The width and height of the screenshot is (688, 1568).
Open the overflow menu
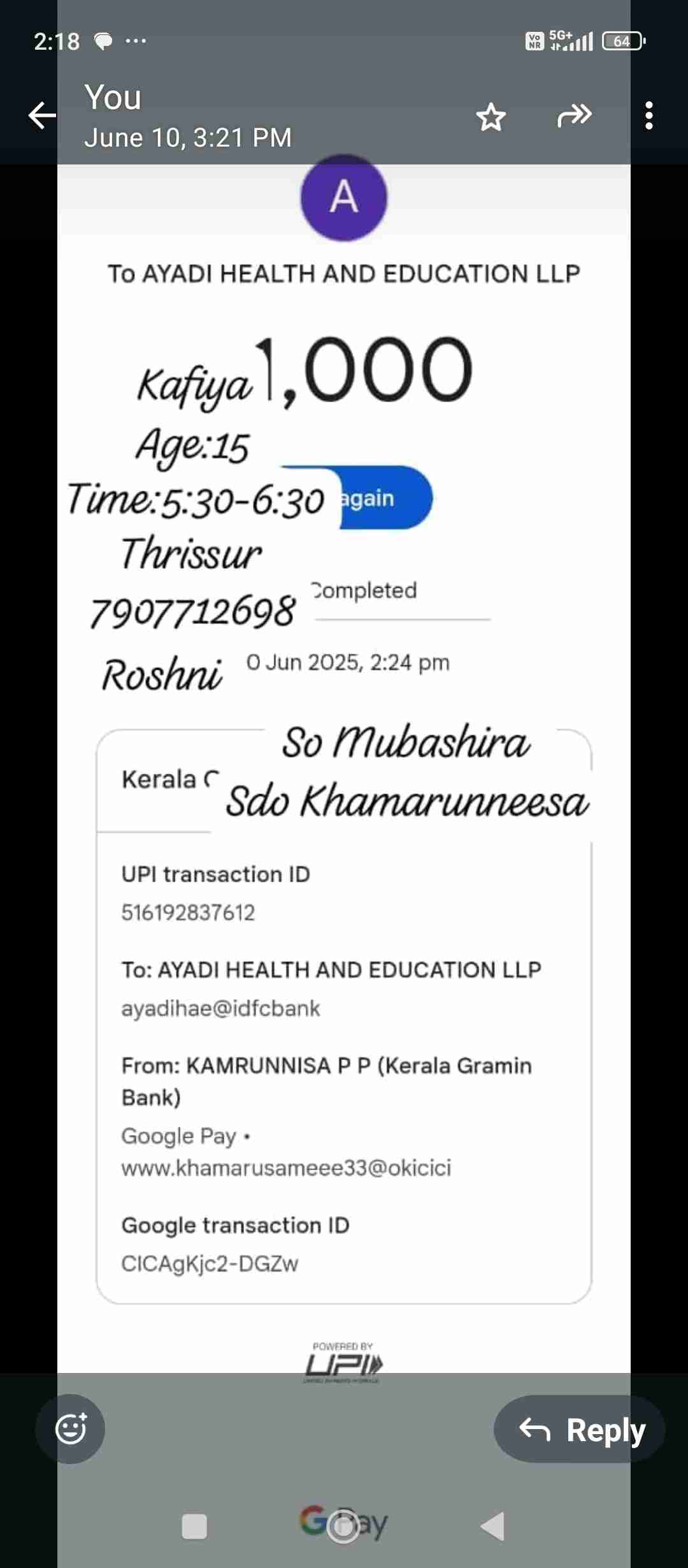coord(649,116)
